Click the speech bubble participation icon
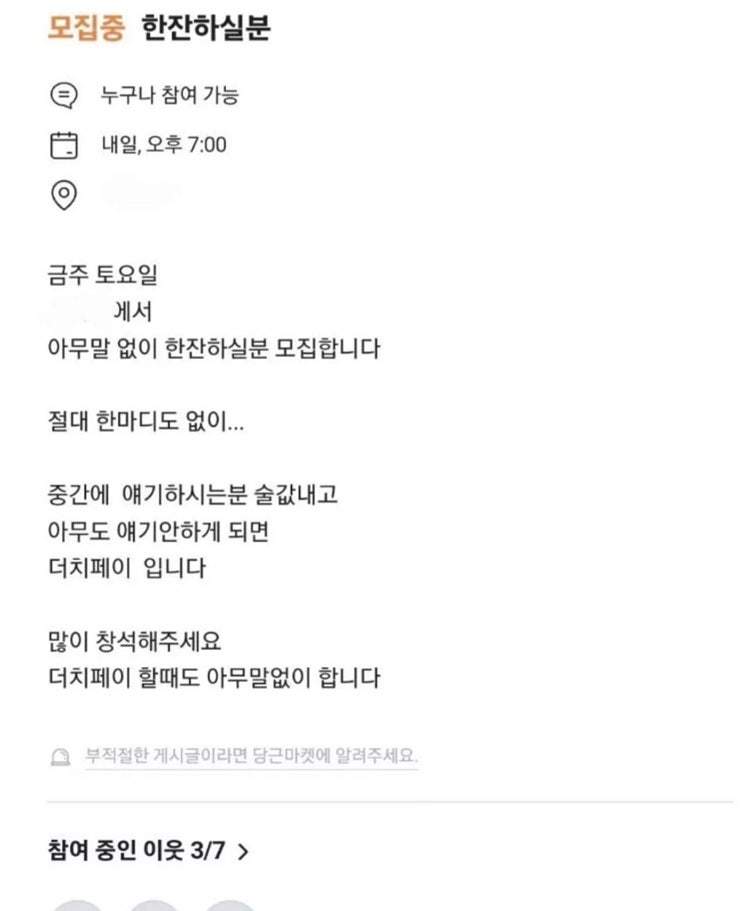This screenshot has width=749, height=911. pyautogui.click(x=65, y=95)
